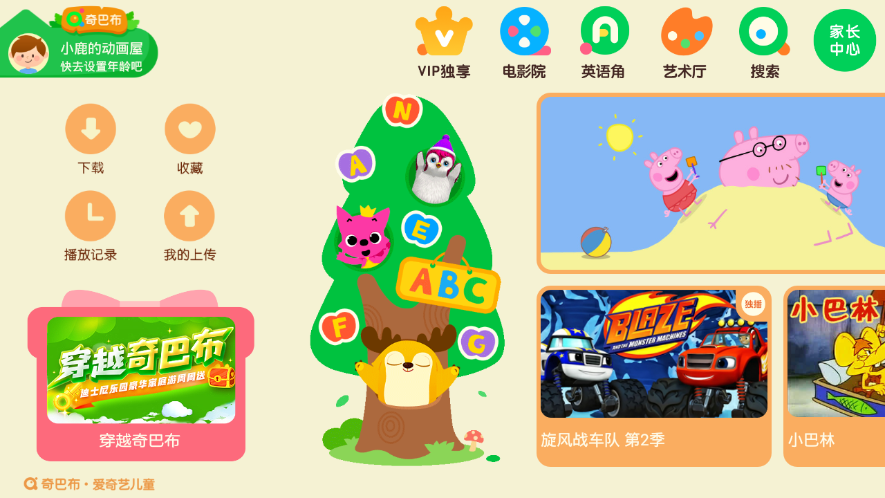885x498 pixels.
Task: Open the 搜索 search page
Action: coord(764,42)
